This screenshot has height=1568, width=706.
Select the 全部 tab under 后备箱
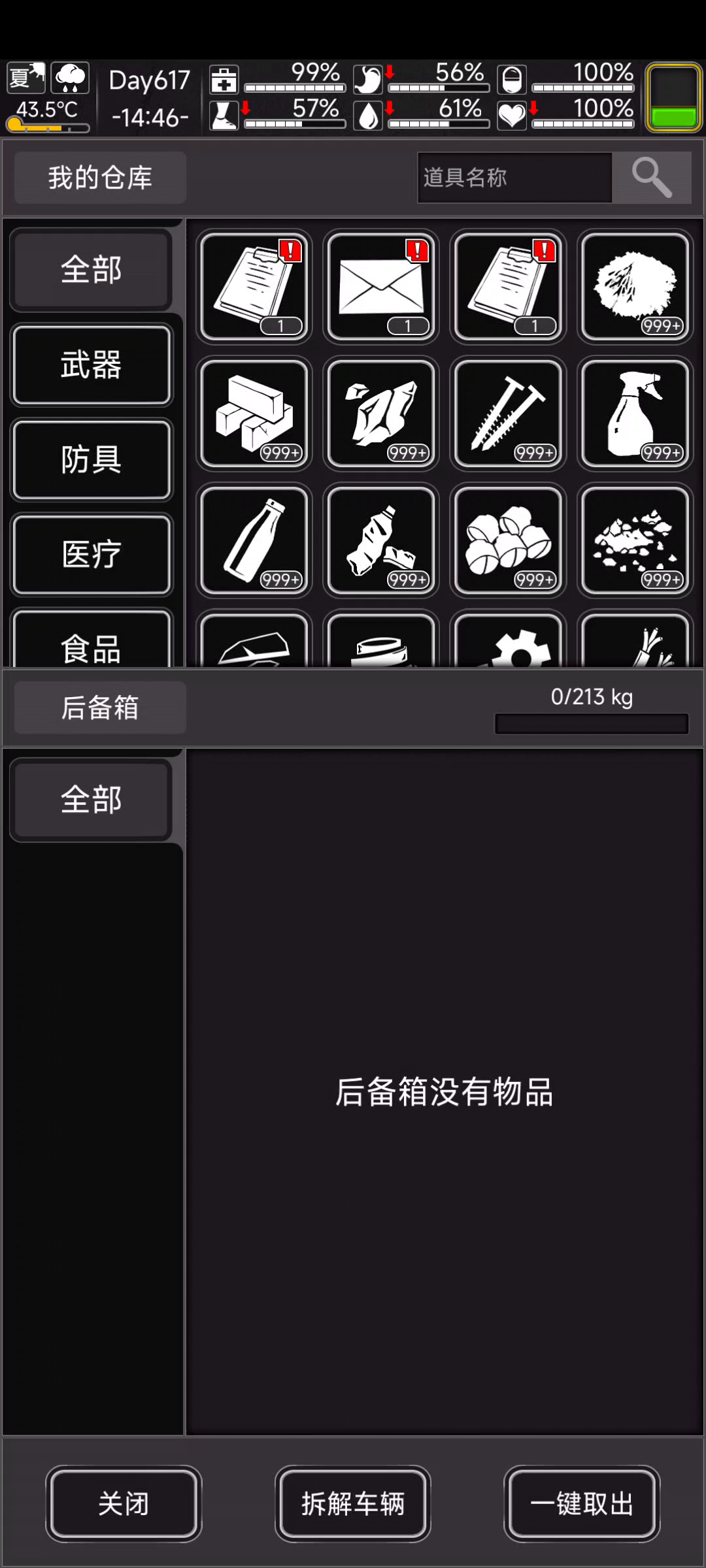pyautogui.click(x=92, y=799)
